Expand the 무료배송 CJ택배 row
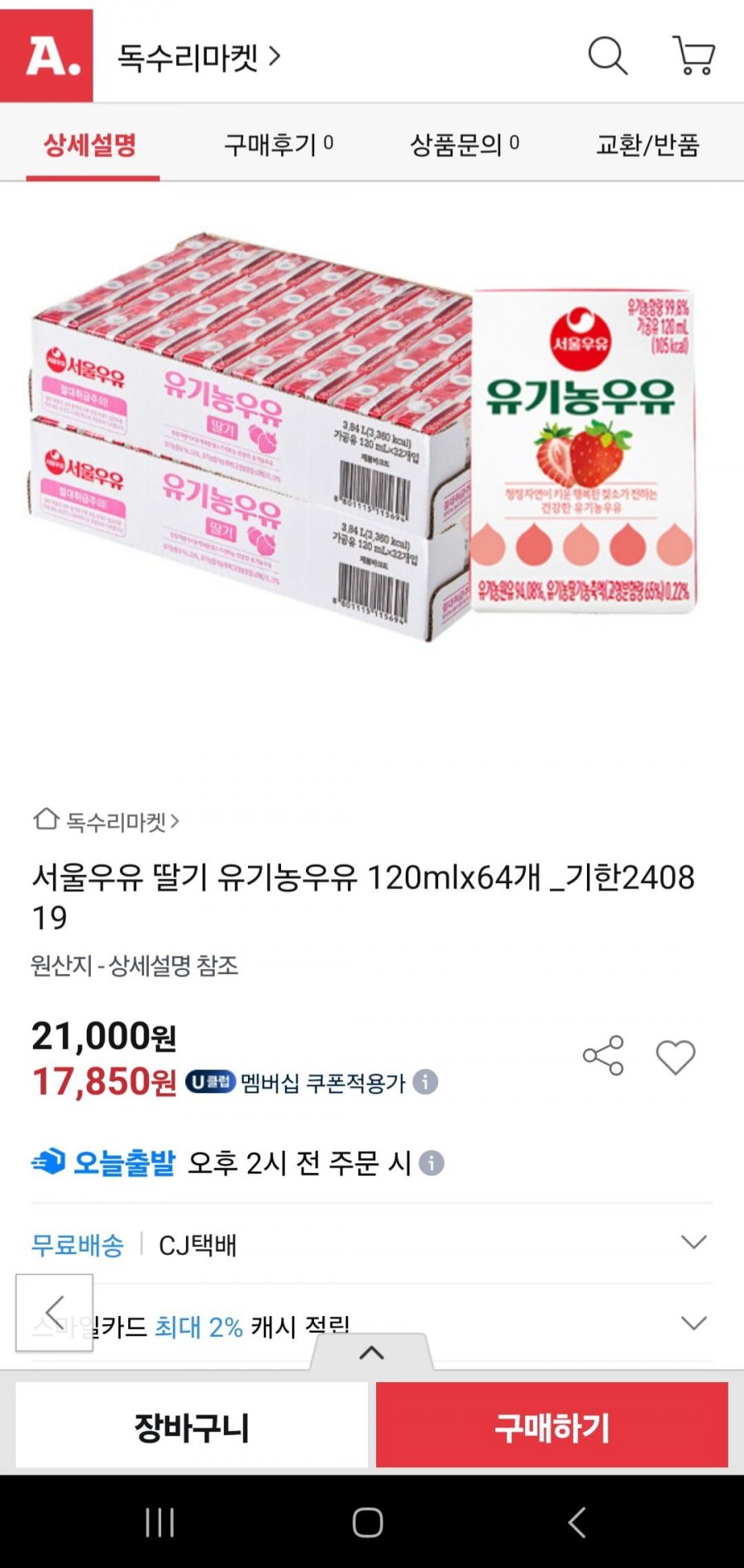Image resolution: width=744 pixels, height=1568 pixels. coord(693,1243)
